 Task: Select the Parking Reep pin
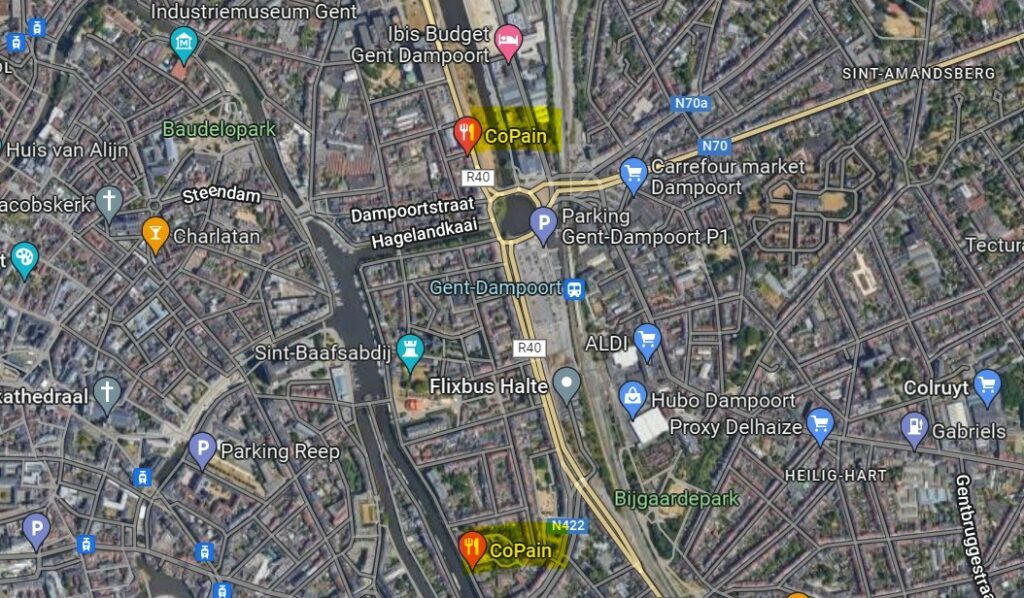(202, 449)
